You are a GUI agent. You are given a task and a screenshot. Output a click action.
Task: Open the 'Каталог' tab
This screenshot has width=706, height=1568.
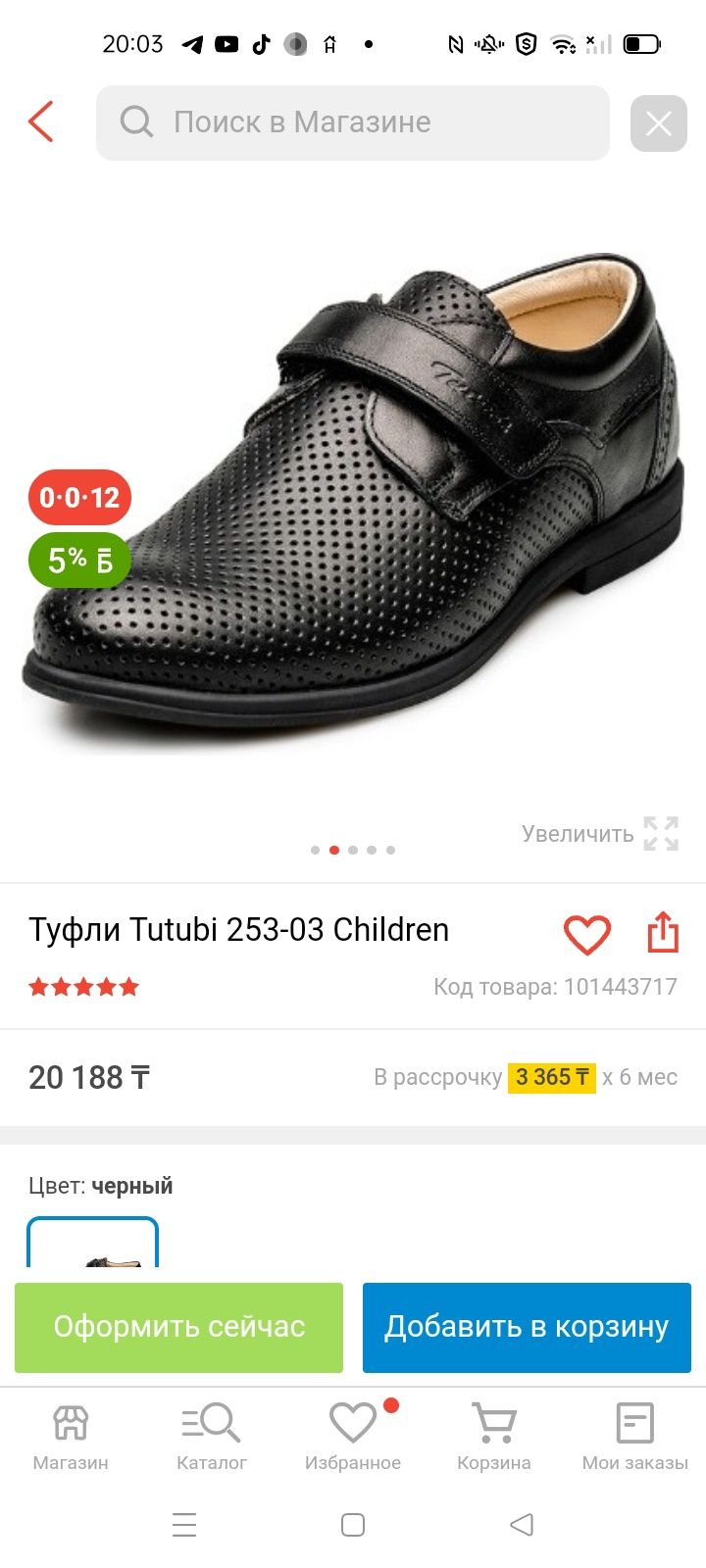tap(212, 1437)
